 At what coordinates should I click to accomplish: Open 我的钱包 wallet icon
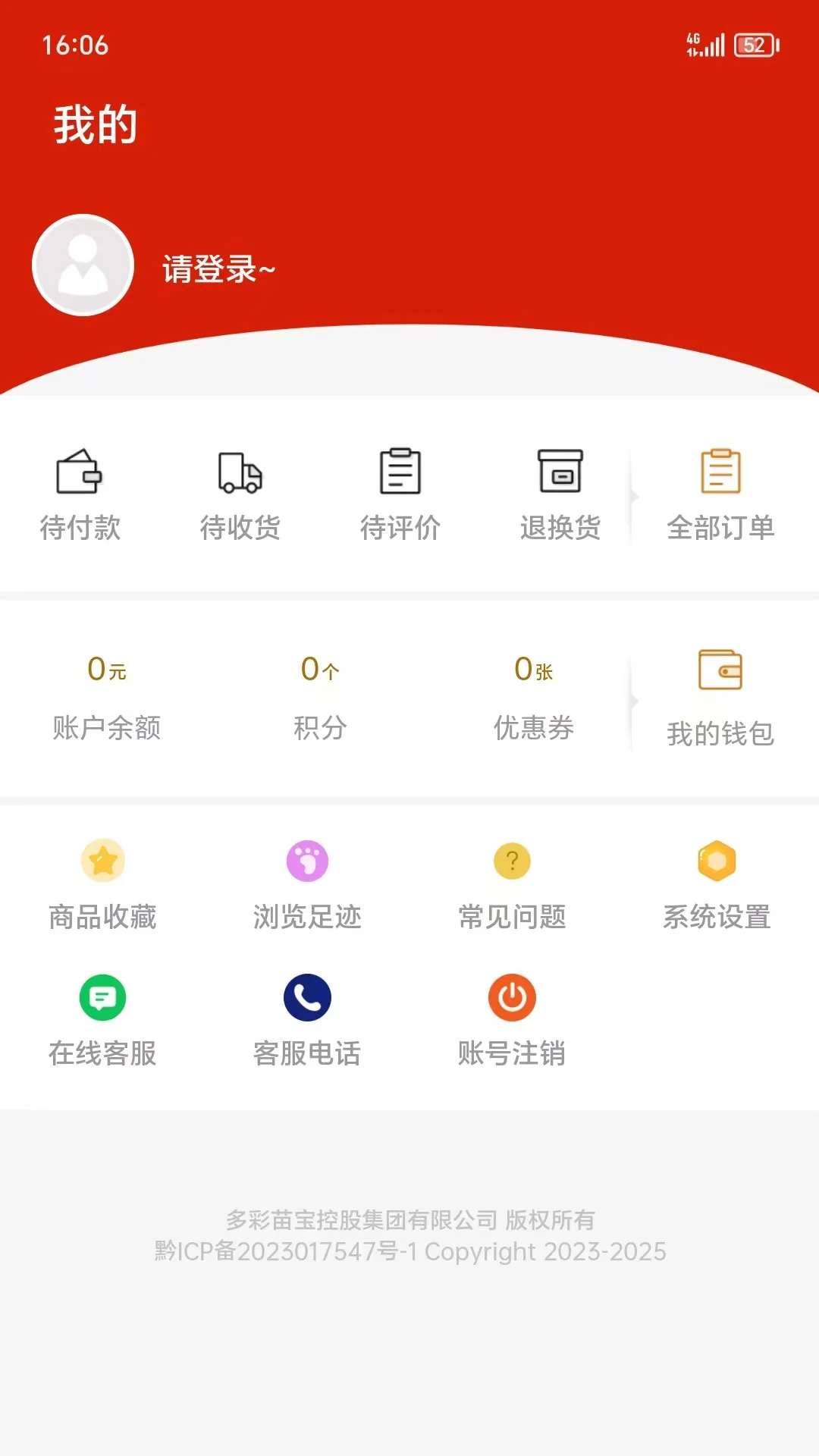point(720,673)
